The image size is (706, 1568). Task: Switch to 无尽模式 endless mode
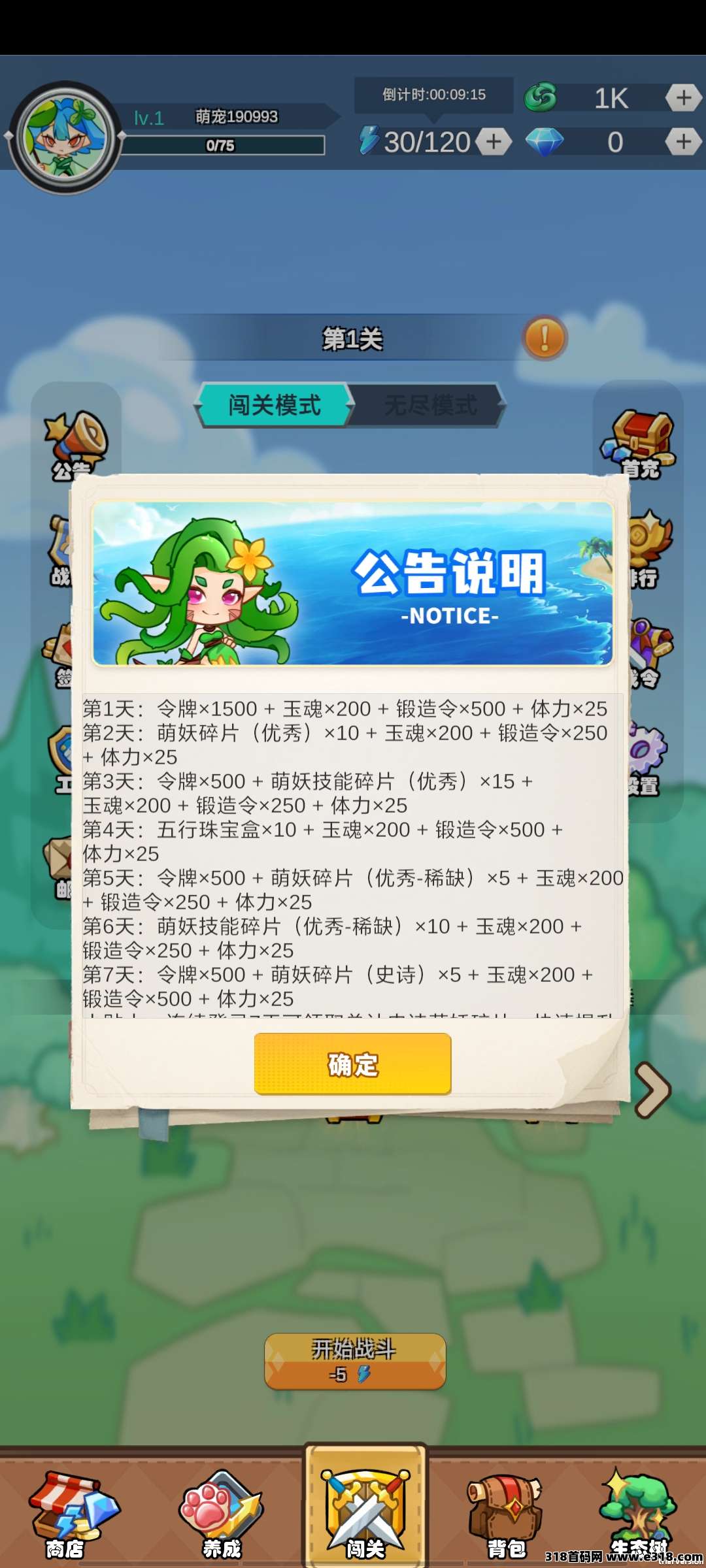pyautogui.click(x=429, y=405)
